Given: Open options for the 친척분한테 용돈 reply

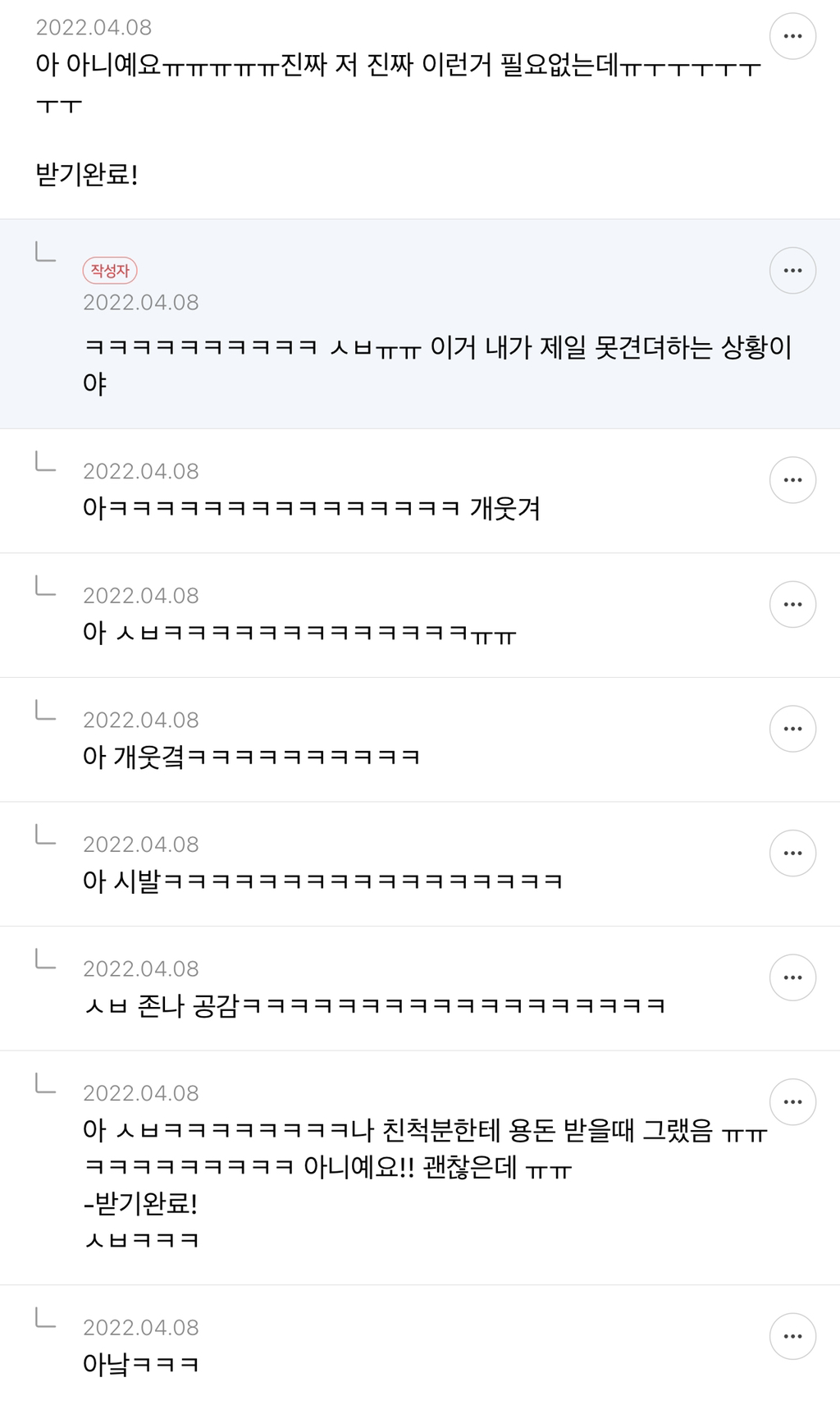Looking at the screenshot, I should click(x=792, y=1102).
